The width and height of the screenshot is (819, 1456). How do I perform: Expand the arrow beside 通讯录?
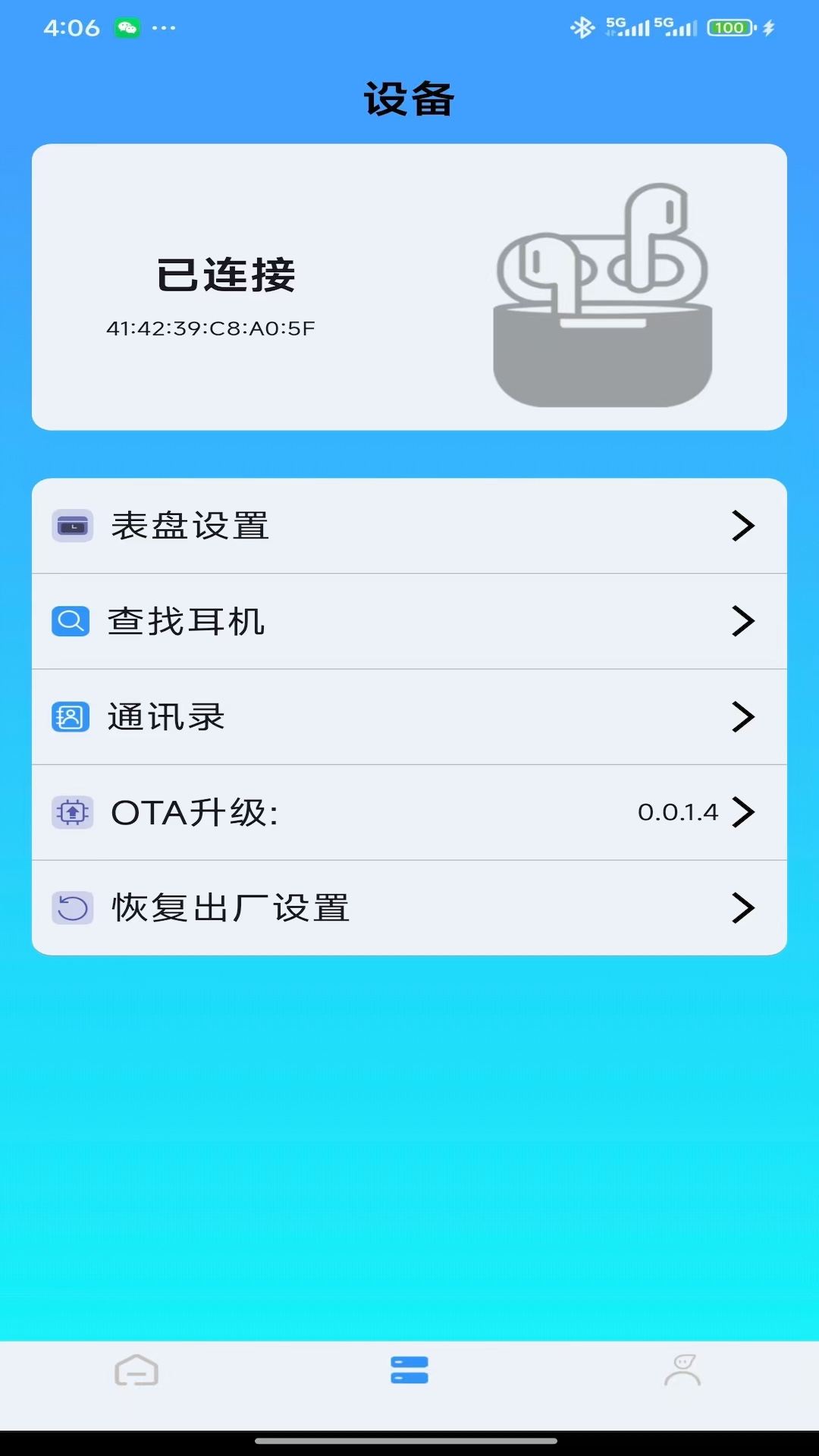(742, 717)
